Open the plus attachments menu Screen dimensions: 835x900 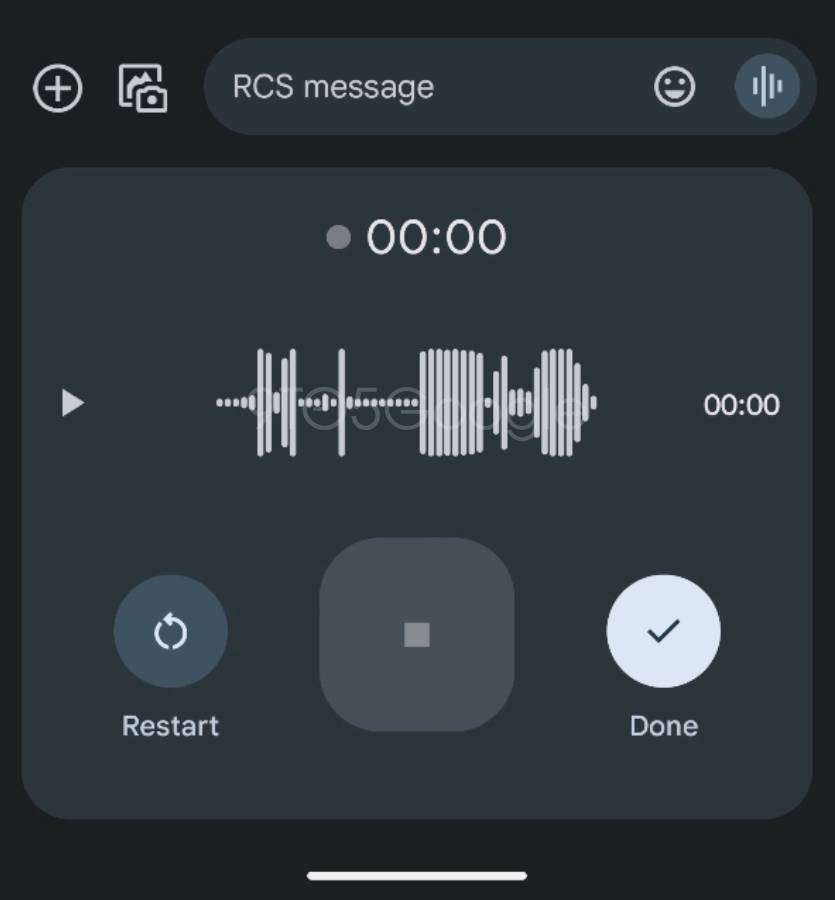58,88
